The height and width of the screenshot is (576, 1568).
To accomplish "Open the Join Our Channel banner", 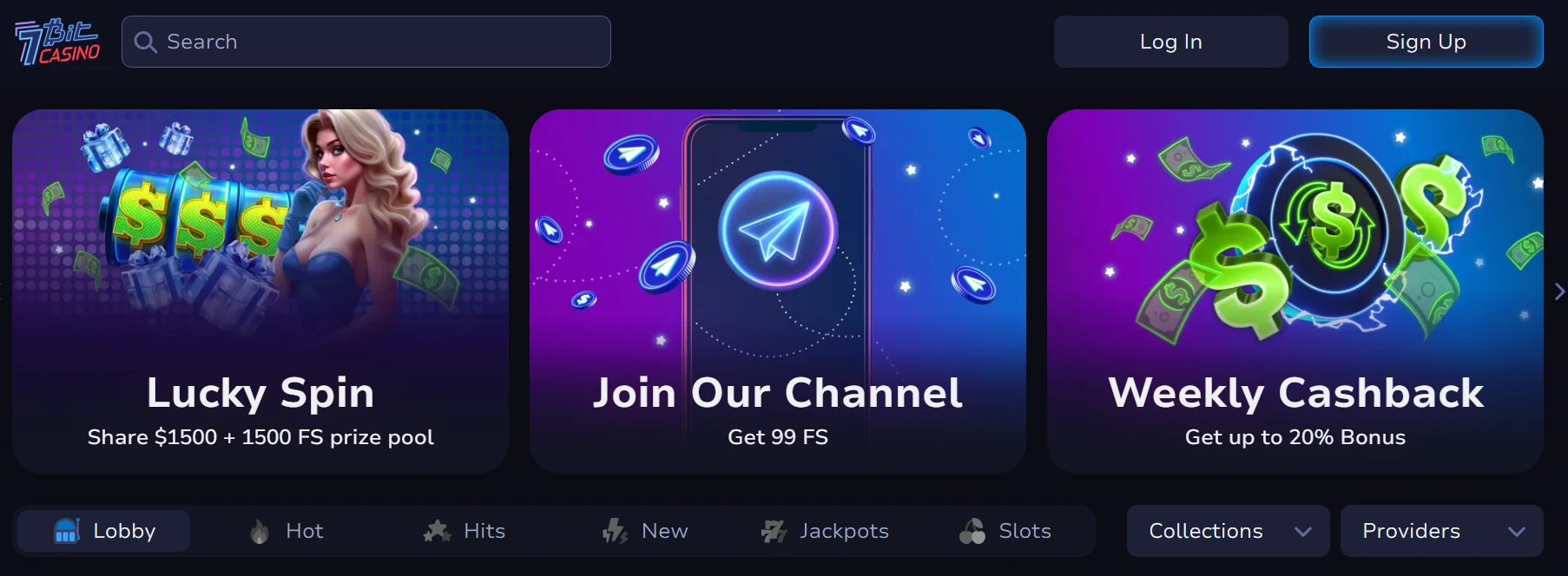I will tap(777, 291).
